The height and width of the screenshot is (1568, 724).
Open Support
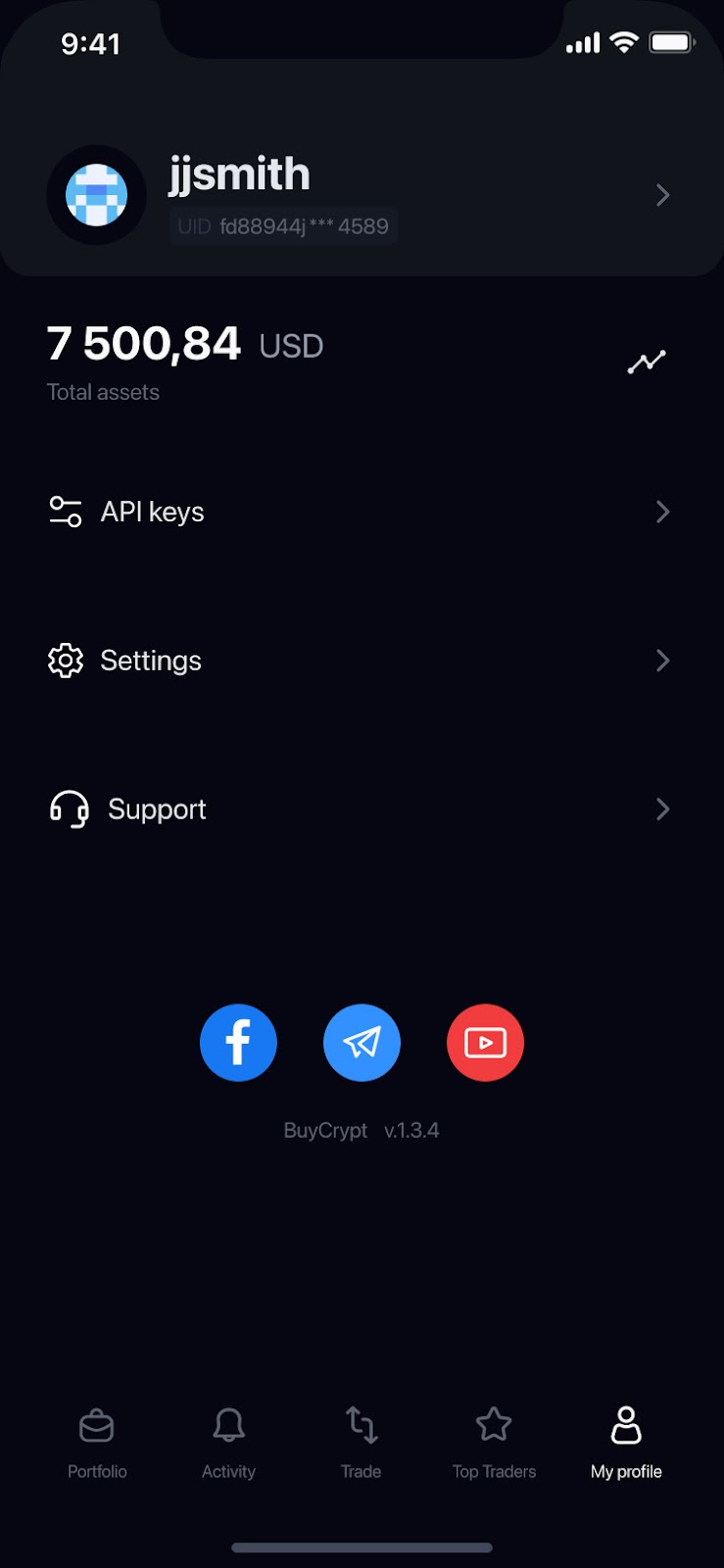pos(362,809)
